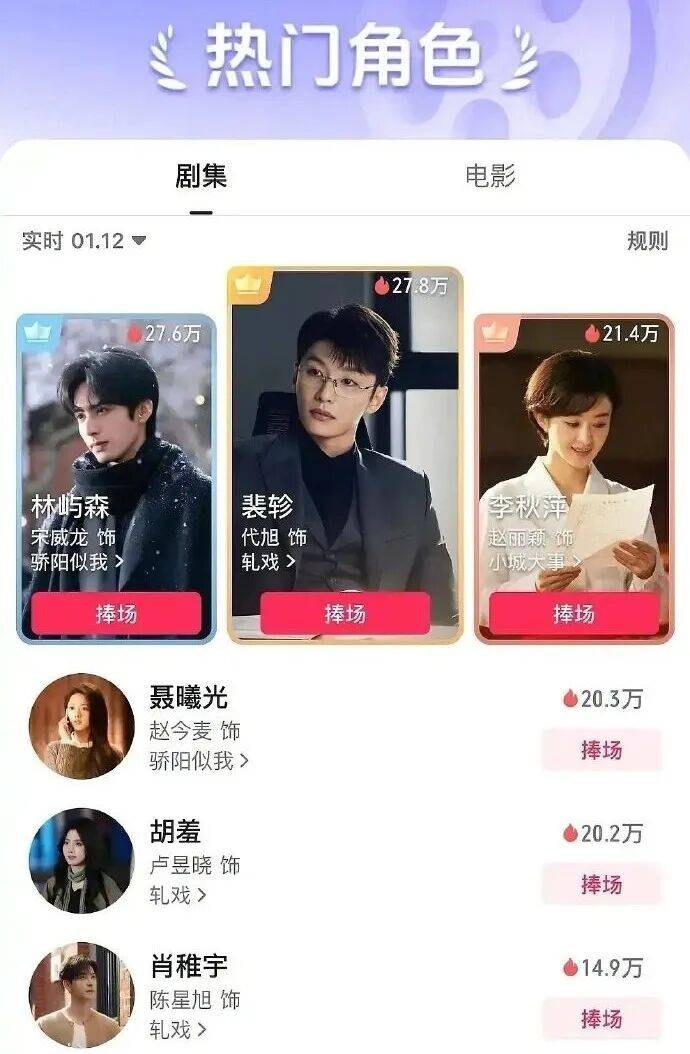Tap 捧场 on the 林屿森 card
Viewport: 690px width, 1054px height.
pos(116,613)
